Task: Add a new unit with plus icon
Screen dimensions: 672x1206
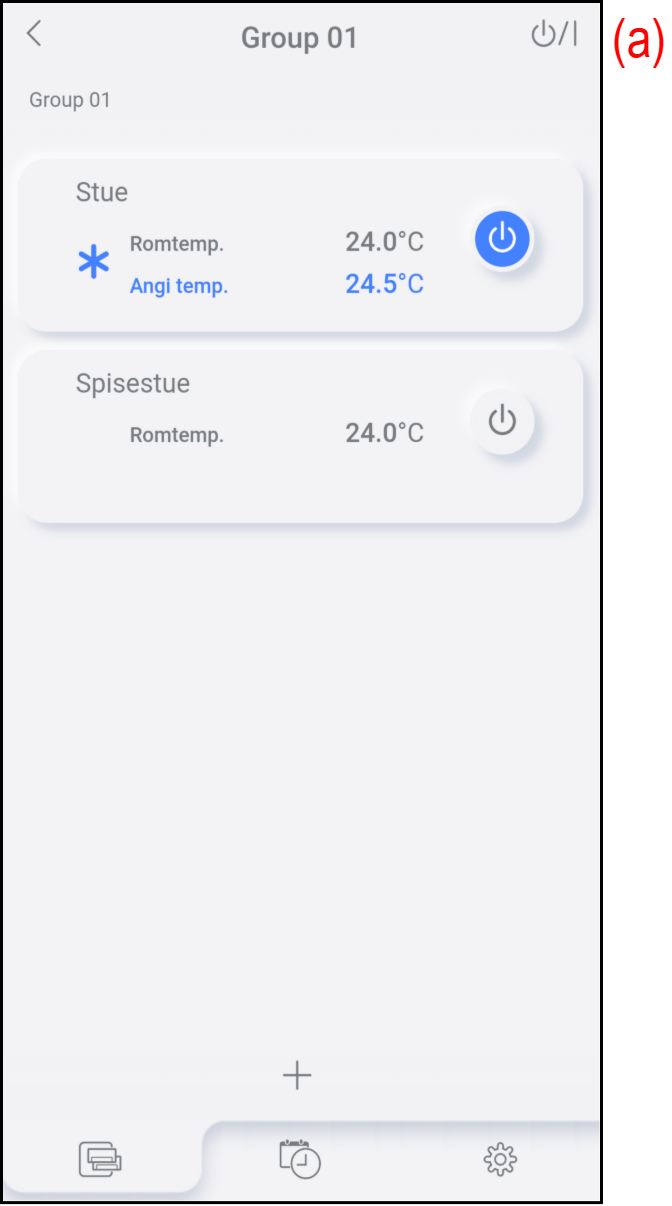Action: click(297, 1076)
